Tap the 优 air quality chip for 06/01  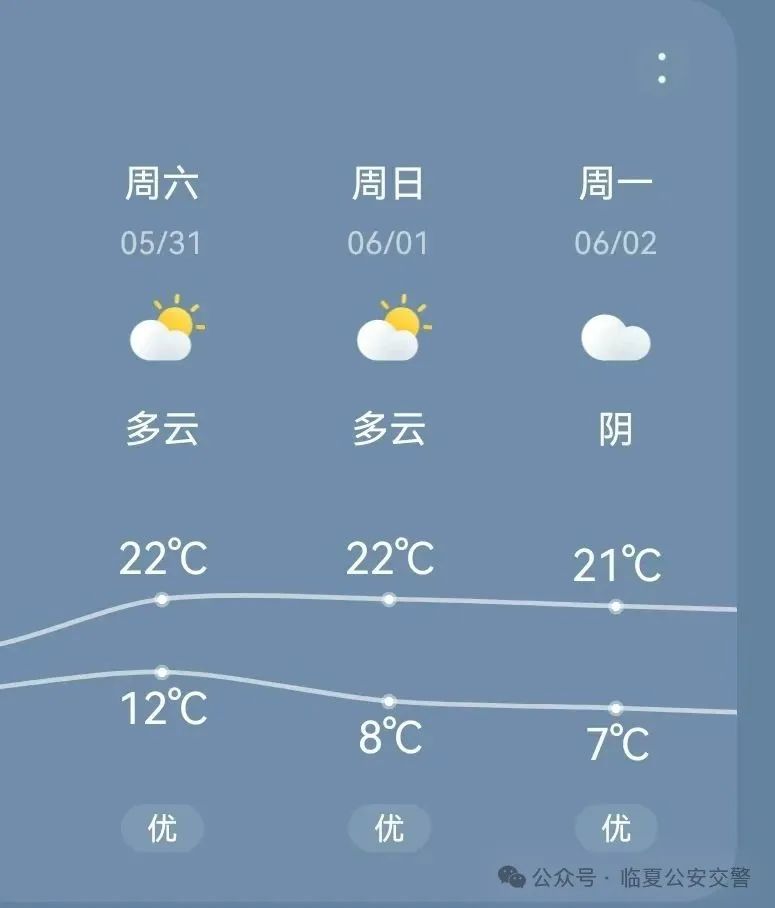point(389,829)
